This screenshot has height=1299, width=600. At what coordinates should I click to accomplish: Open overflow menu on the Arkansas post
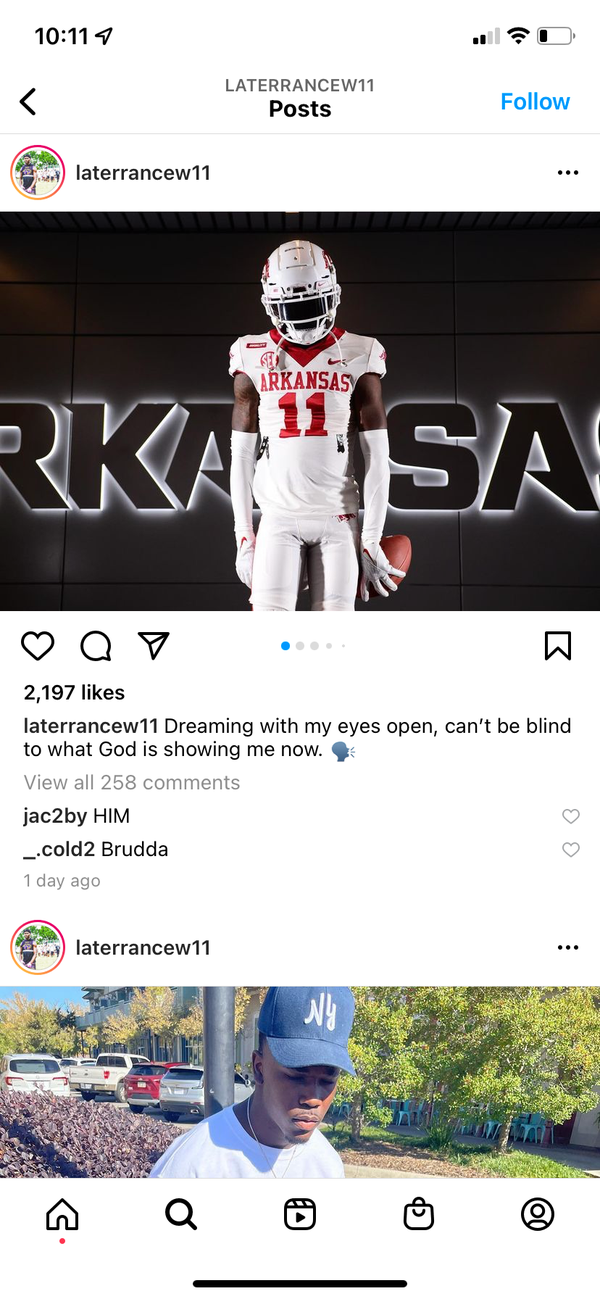(567, 173)
